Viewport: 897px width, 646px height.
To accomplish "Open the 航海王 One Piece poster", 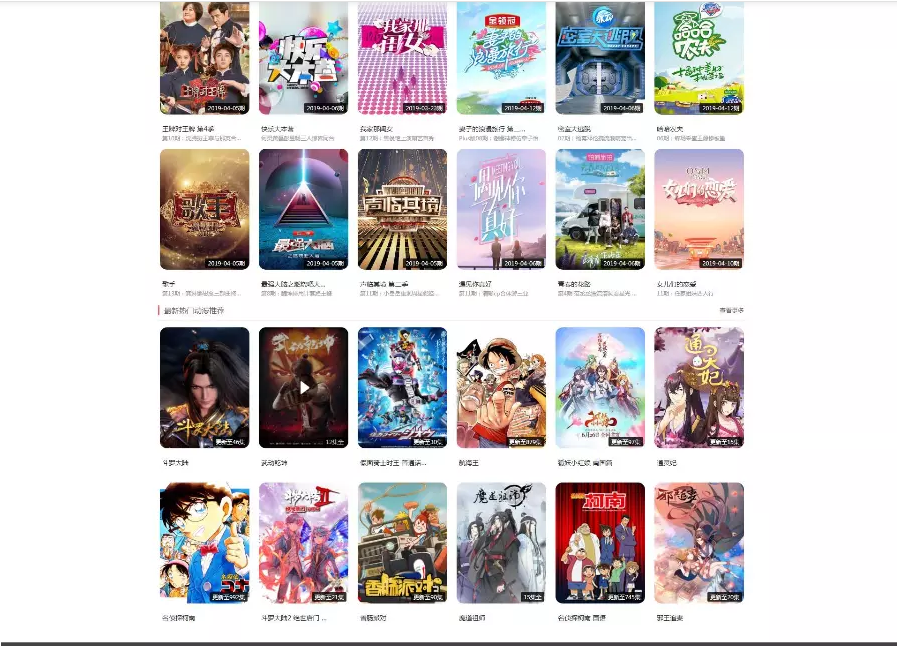I will pyautogui.click(x=501, y=387).
